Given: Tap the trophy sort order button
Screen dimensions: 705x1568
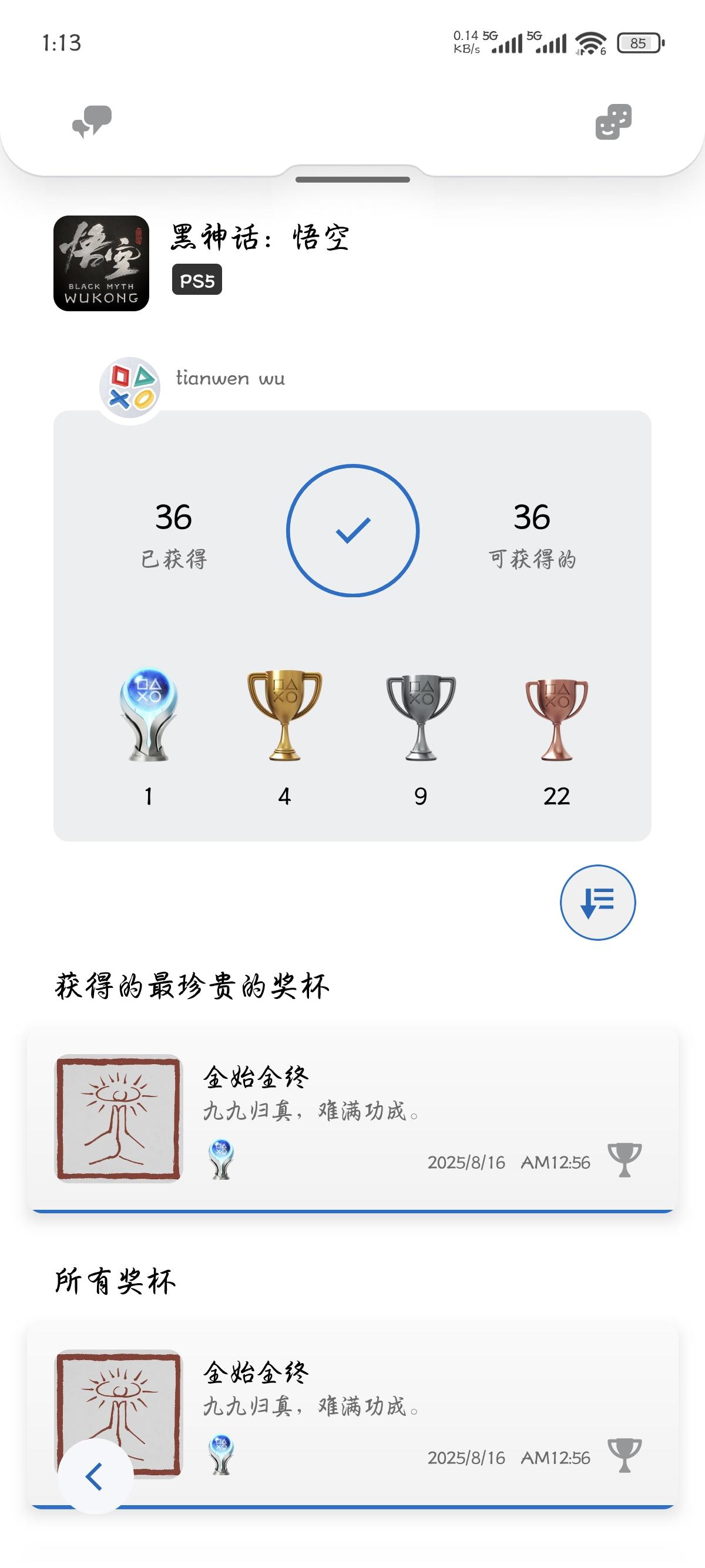Looking at the screenshot, I should (x=597, y=902).
